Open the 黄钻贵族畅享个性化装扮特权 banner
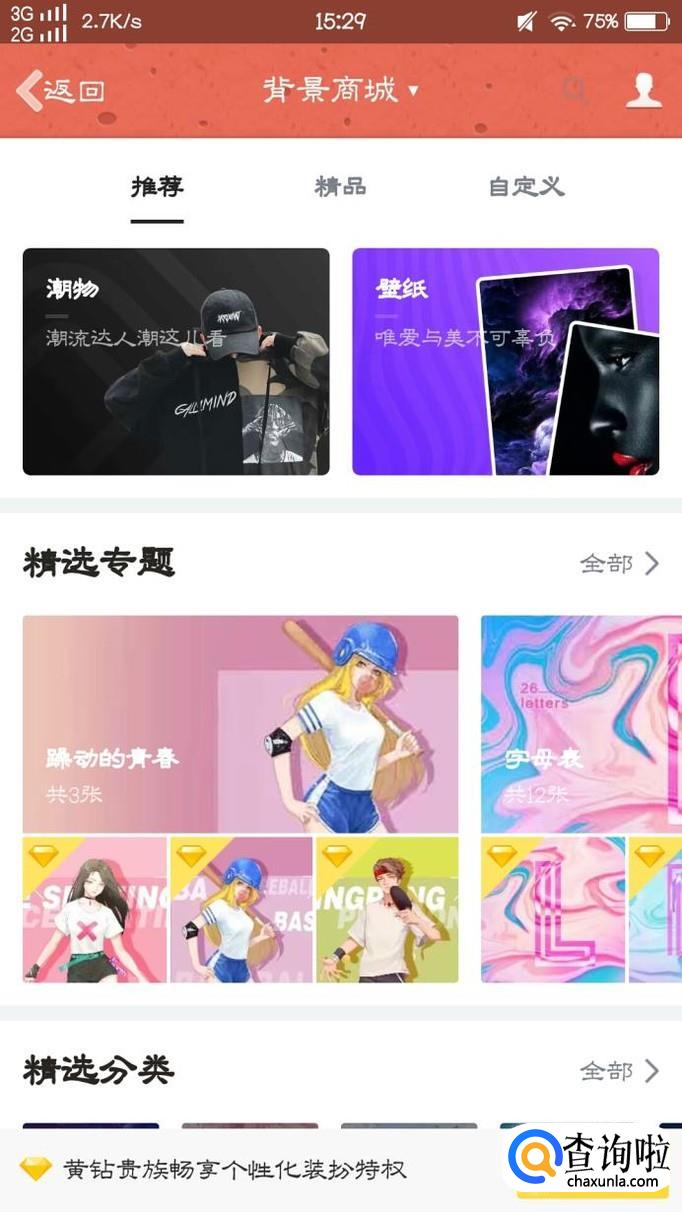682x1212 pixels. pyautogui.click(x=235, y=1169)
